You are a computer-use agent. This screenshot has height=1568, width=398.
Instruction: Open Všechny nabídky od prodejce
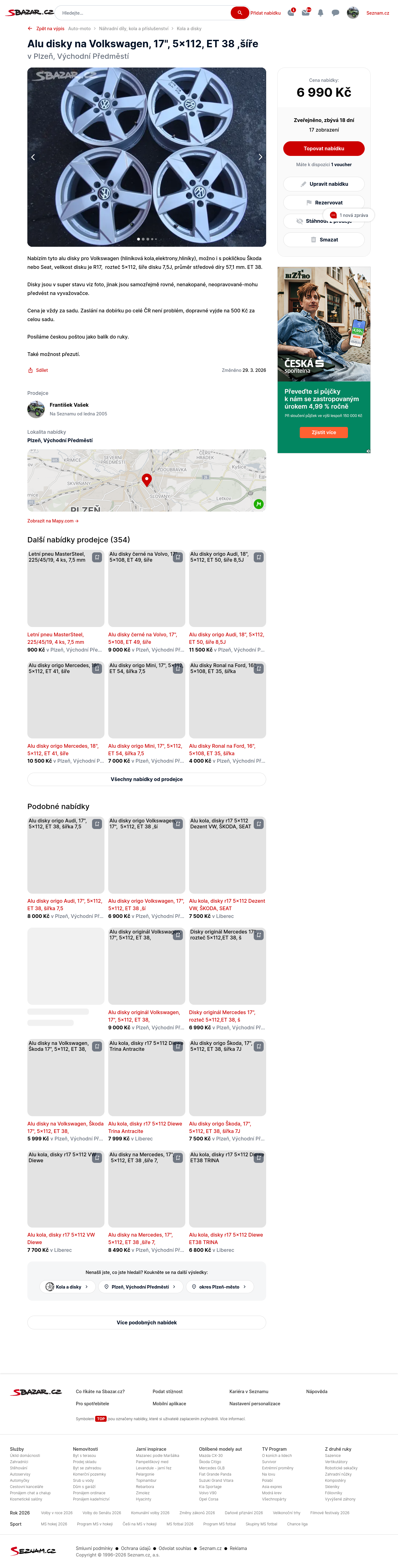(x=146, y=779)
